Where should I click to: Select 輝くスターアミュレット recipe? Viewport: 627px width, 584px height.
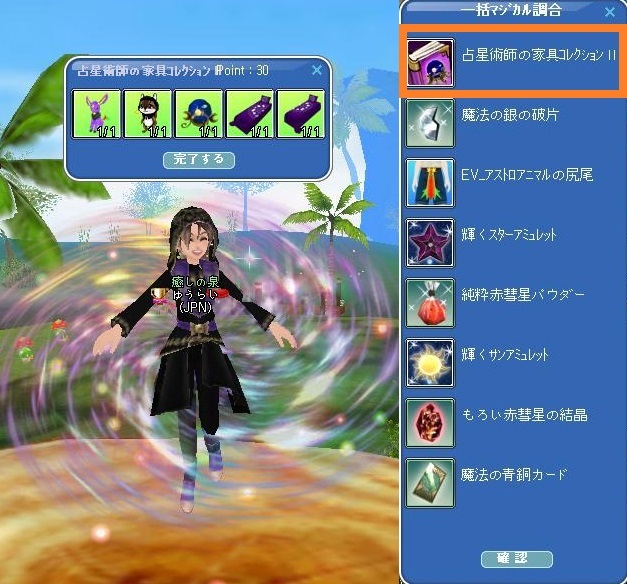tap(512, 236)
